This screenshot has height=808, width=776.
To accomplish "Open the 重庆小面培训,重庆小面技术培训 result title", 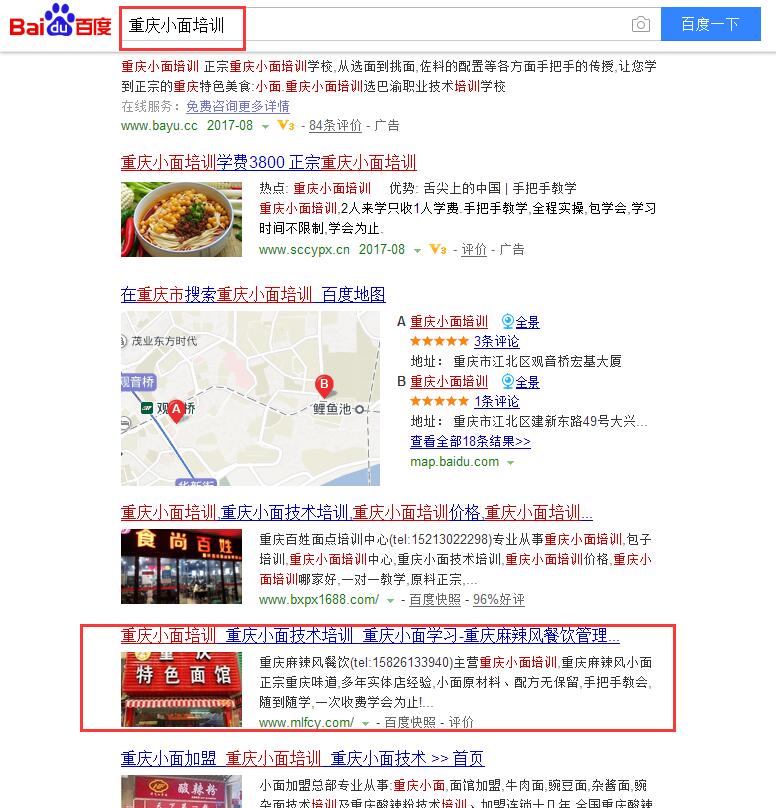I will click(356, 513).
